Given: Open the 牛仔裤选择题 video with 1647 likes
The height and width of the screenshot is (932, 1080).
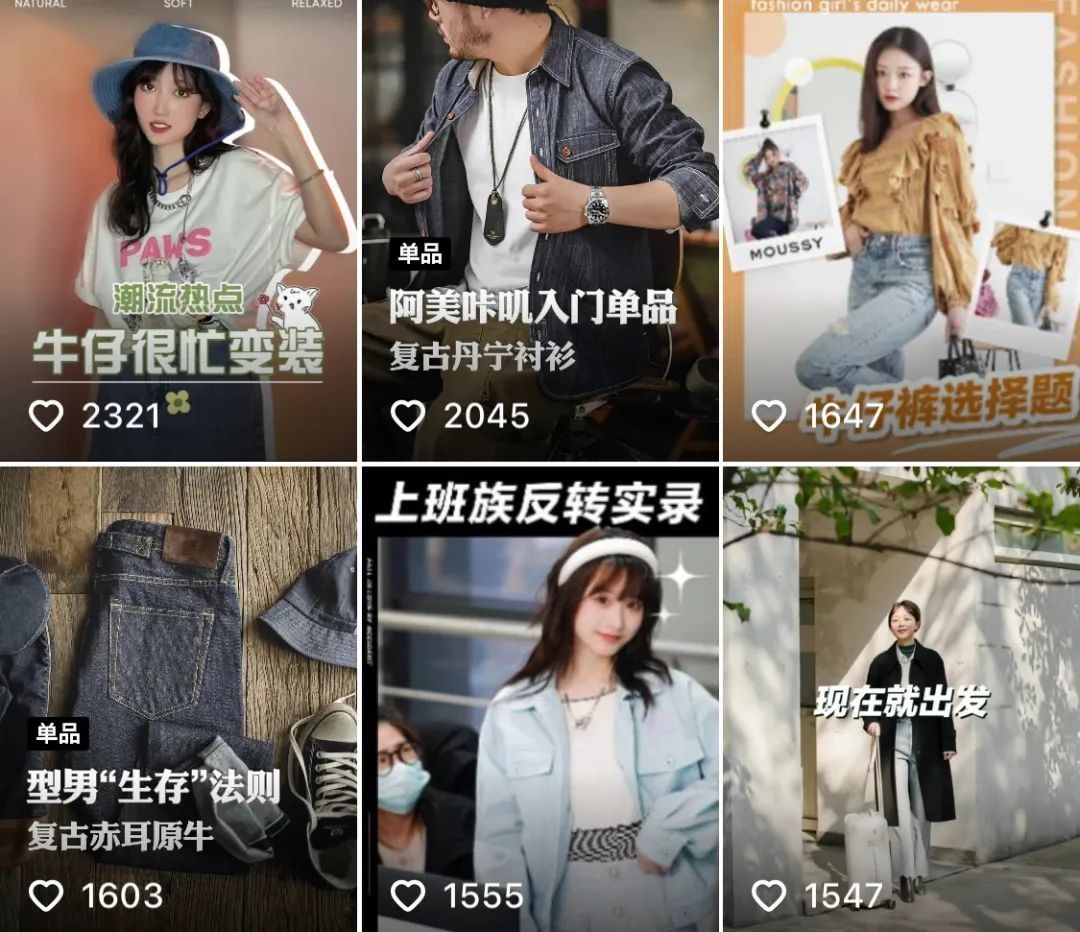Looking at the screenshot, I should [902, 230].
